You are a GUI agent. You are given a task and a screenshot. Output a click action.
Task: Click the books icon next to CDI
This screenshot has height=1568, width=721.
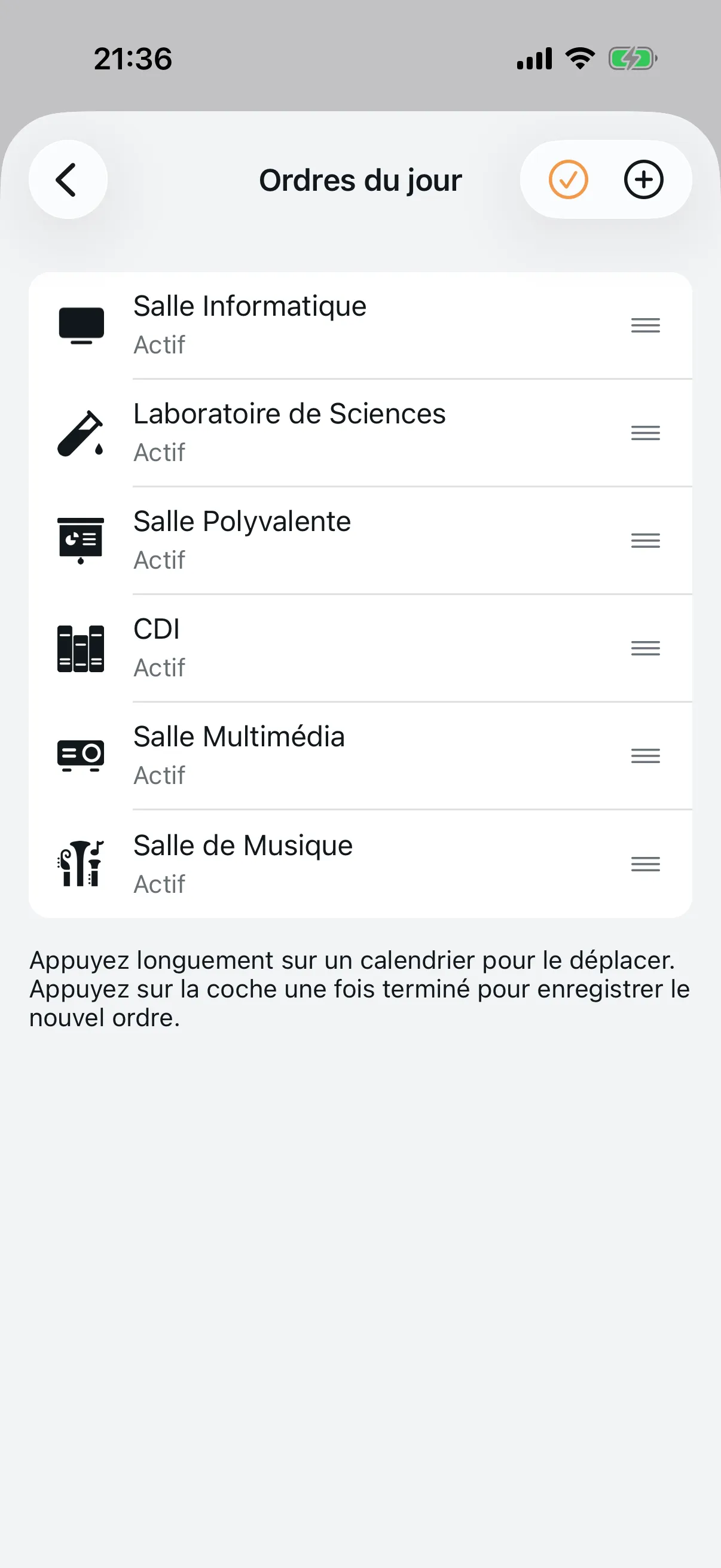coord(81,648)
